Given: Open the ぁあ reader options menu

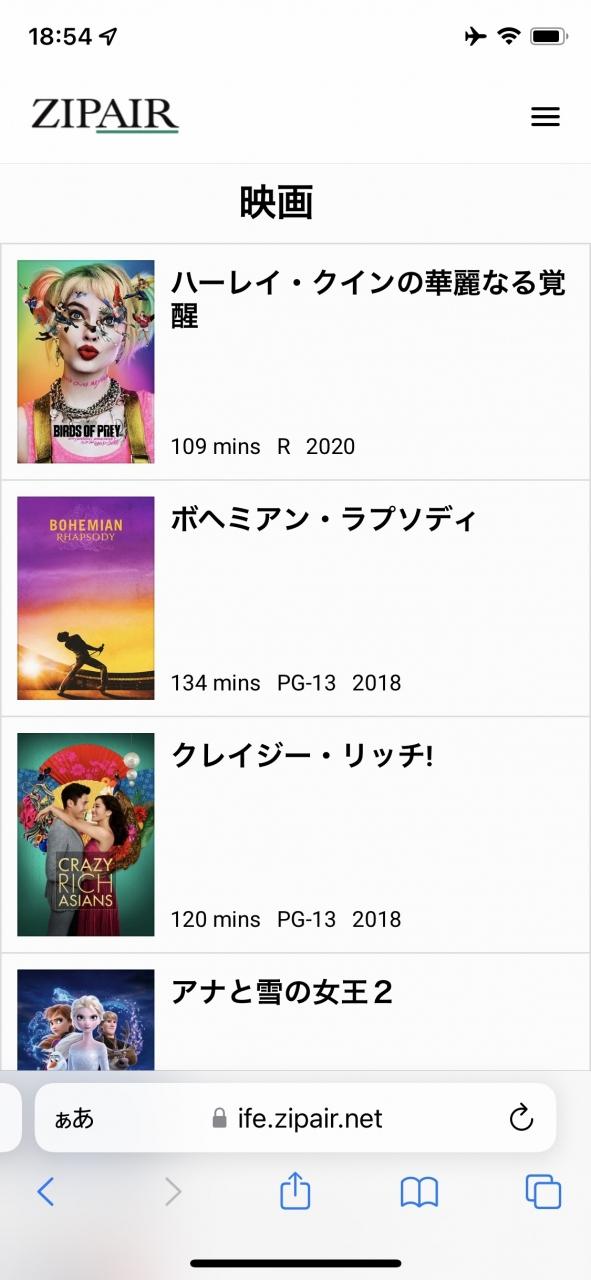Looking at the screenshot, I should [x=74, y=1118].
